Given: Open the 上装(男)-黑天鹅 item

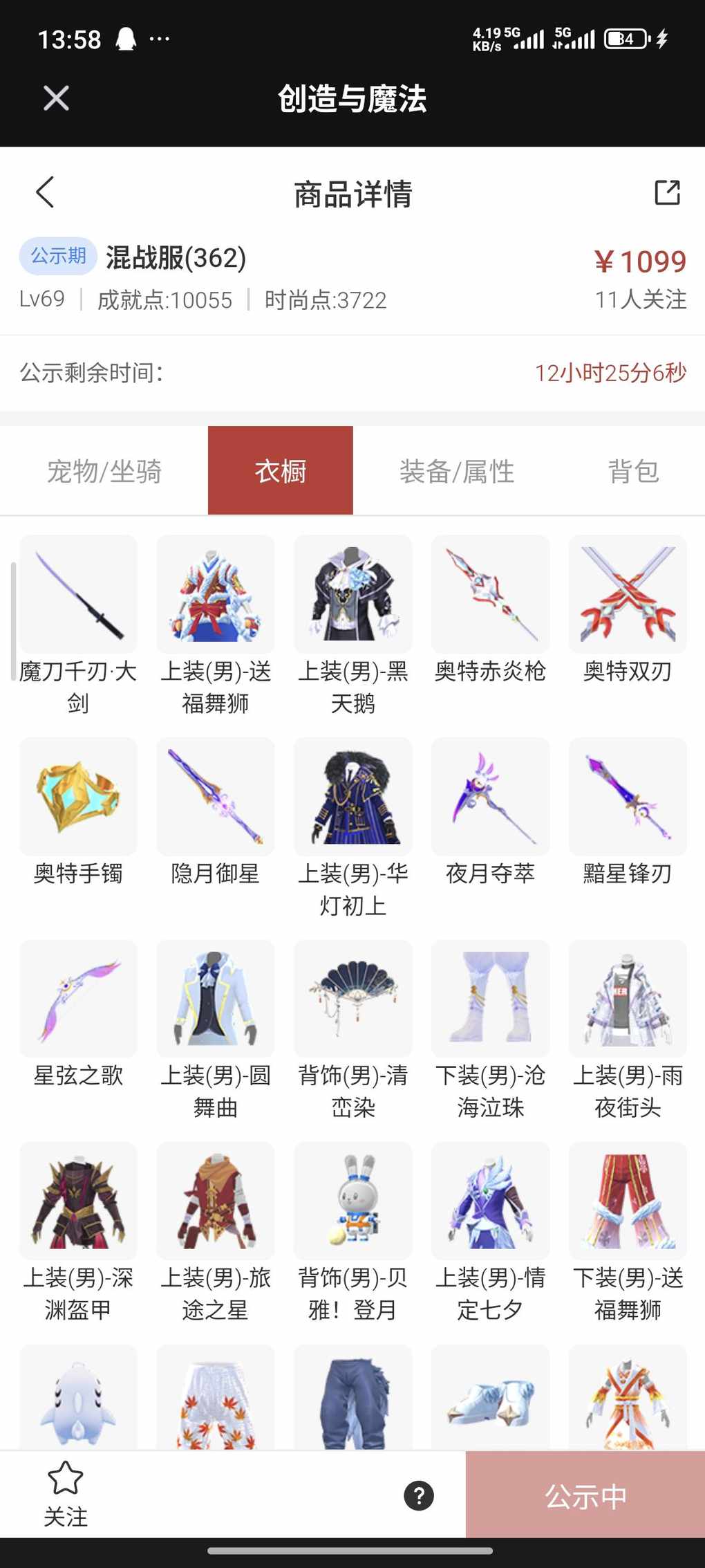Looking at the screenshot, I should [352, 595].
